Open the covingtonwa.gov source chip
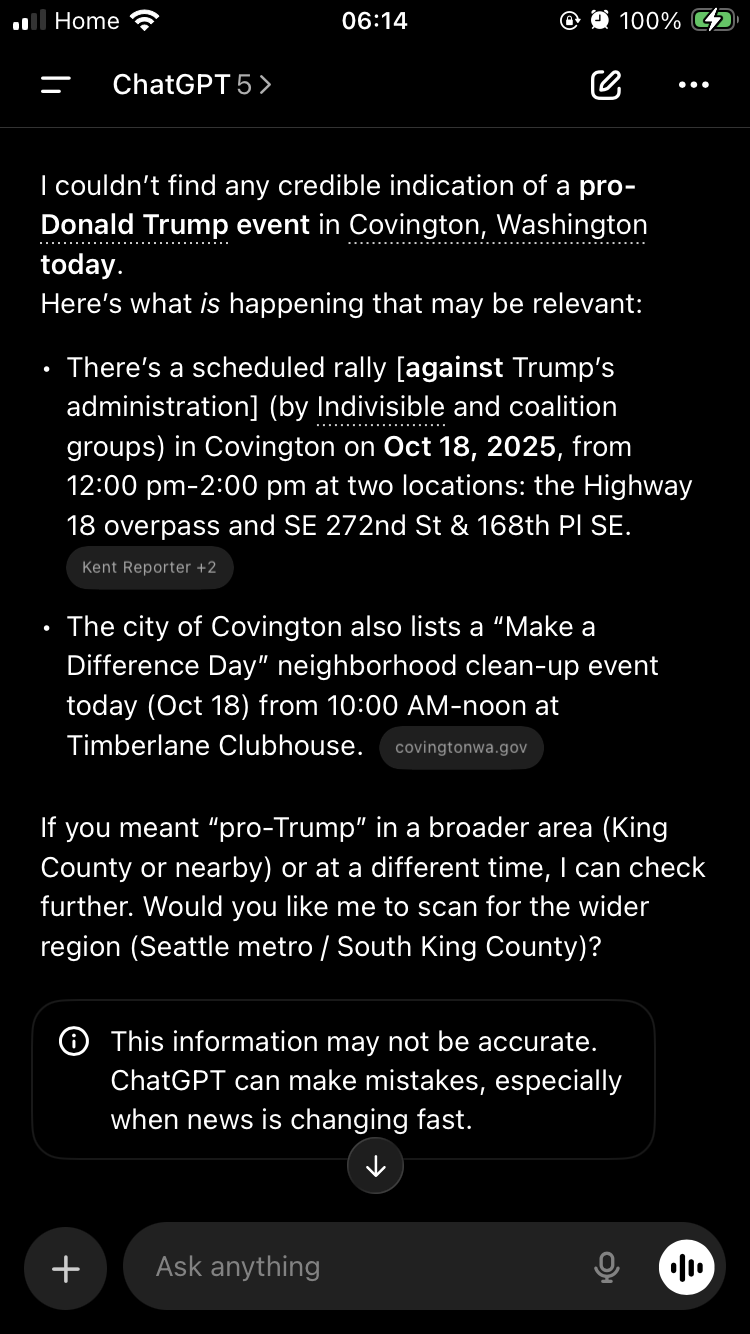 click(461, 747)
